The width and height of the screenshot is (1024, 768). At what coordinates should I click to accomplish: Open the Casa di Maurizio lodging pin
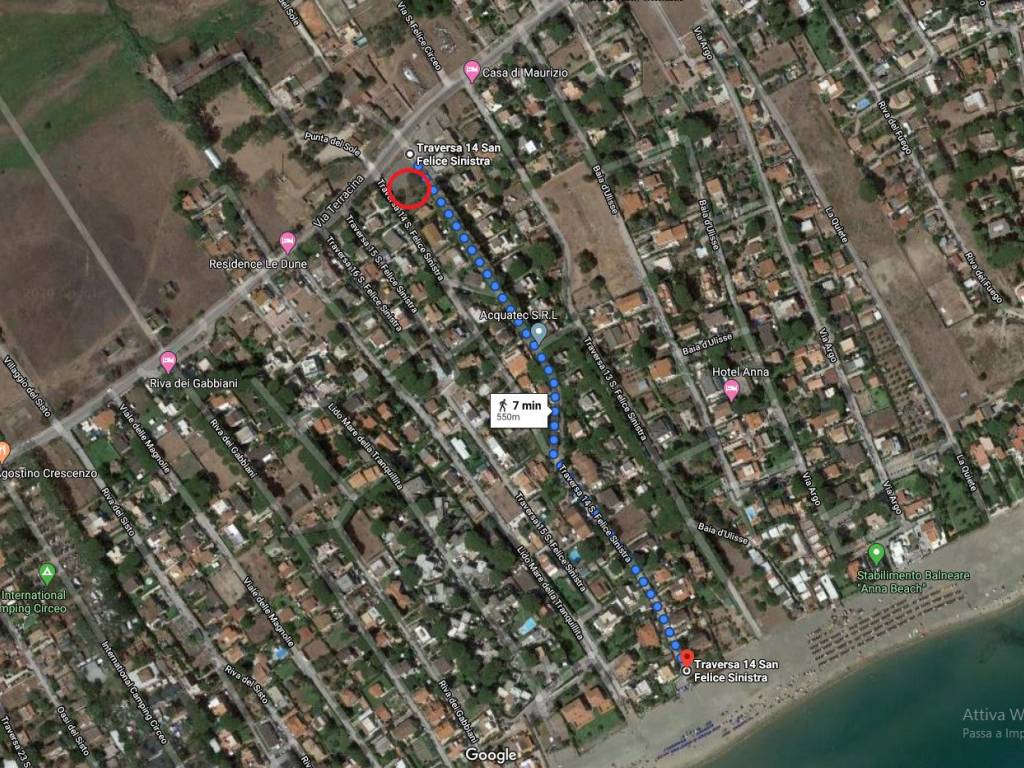(x=472, y=71)
